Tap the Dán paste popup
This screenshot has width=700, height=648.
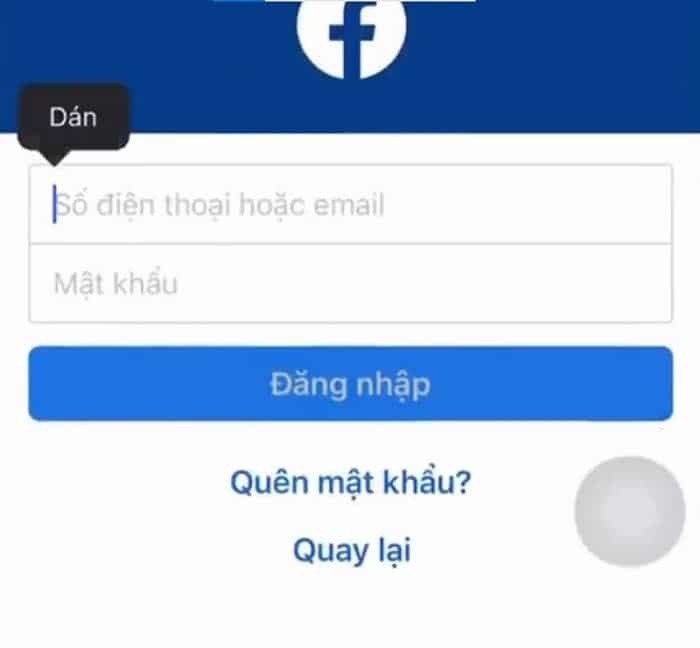tap(74, 118)
